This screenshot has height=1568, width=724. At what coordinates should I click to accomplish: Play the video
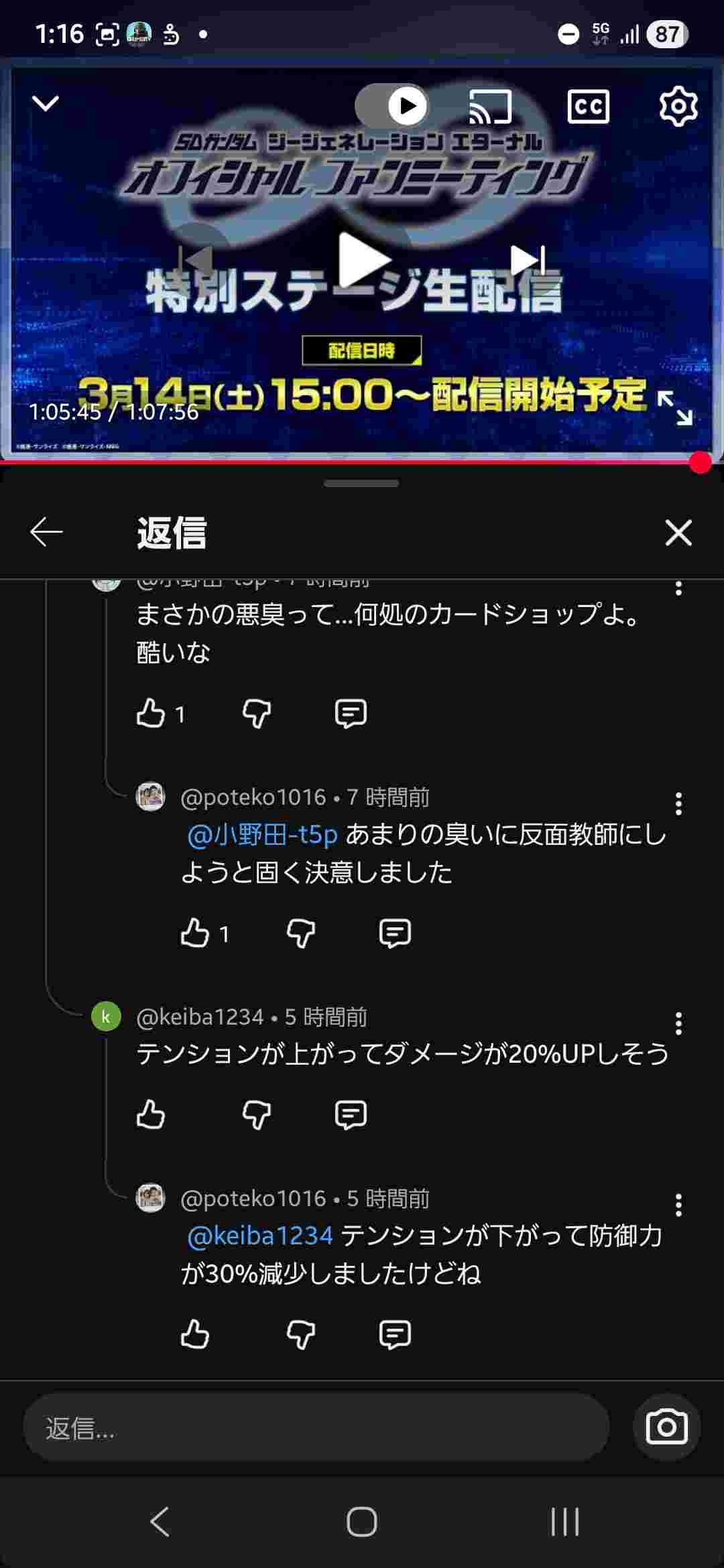[x=363, y=260]
